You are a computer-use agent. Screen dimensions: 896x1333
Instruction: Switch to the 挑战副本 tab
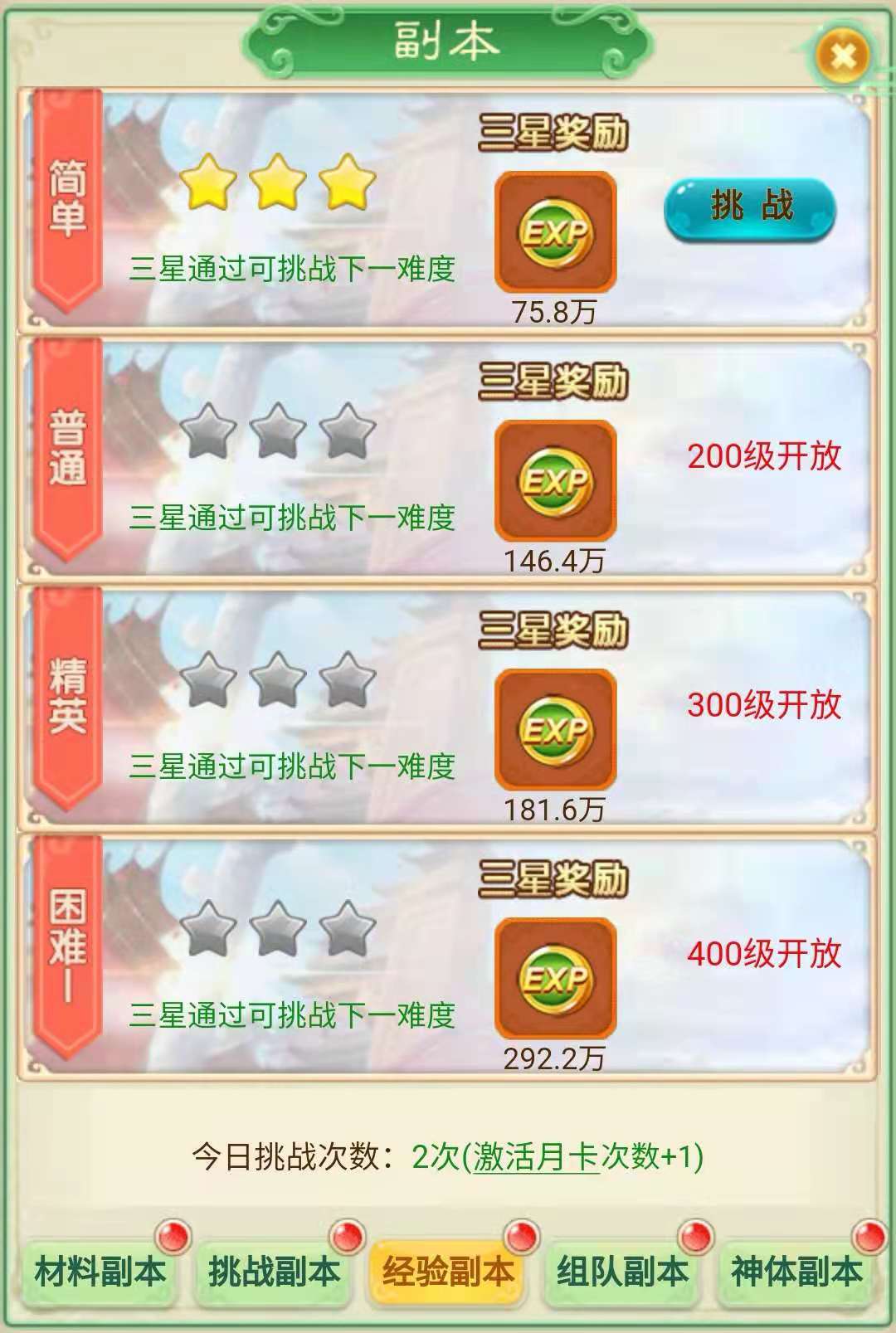coord(274,1272)
